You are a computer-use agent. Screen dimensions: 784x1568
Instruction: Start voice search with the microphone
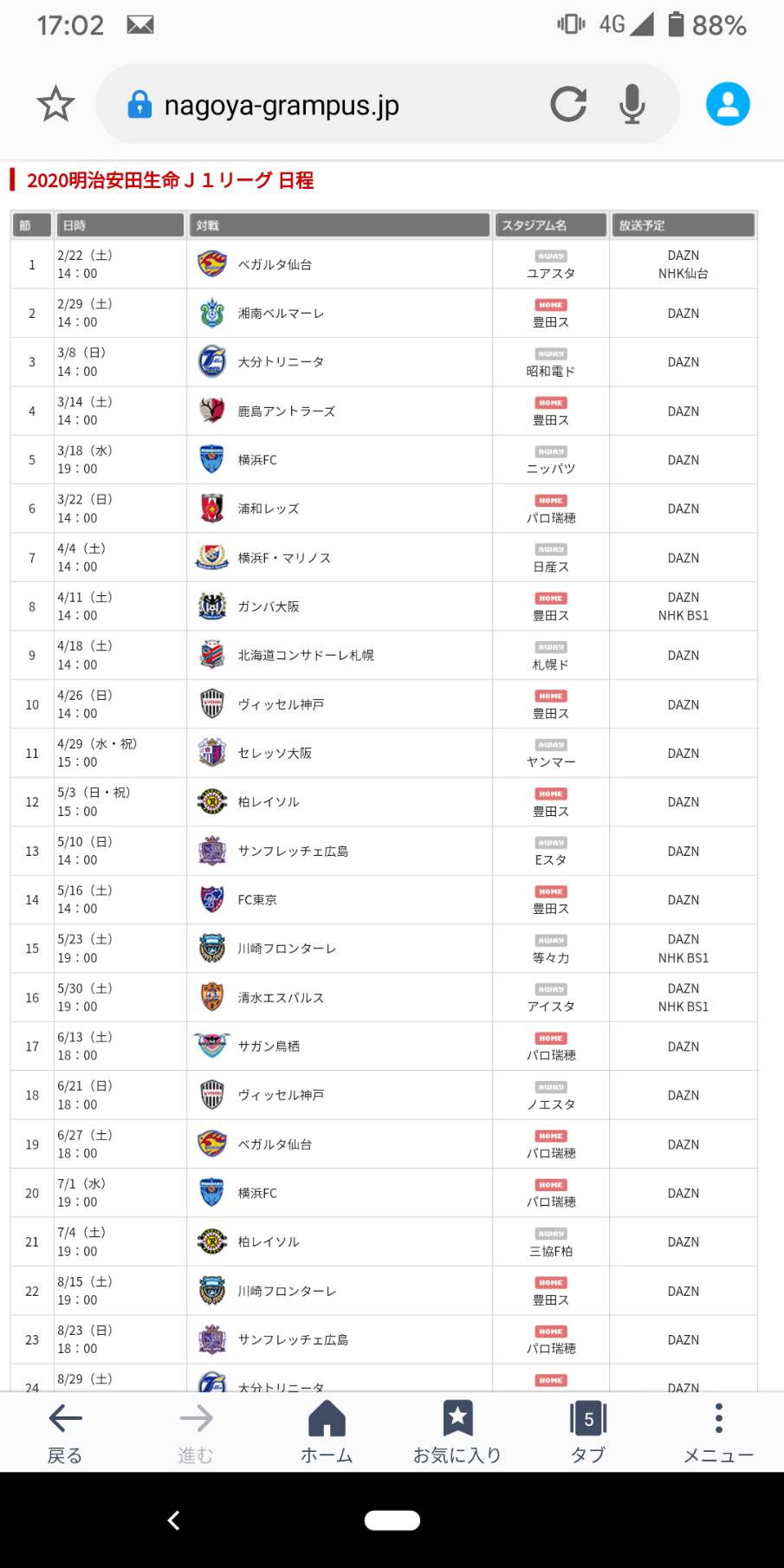[632, 104]
